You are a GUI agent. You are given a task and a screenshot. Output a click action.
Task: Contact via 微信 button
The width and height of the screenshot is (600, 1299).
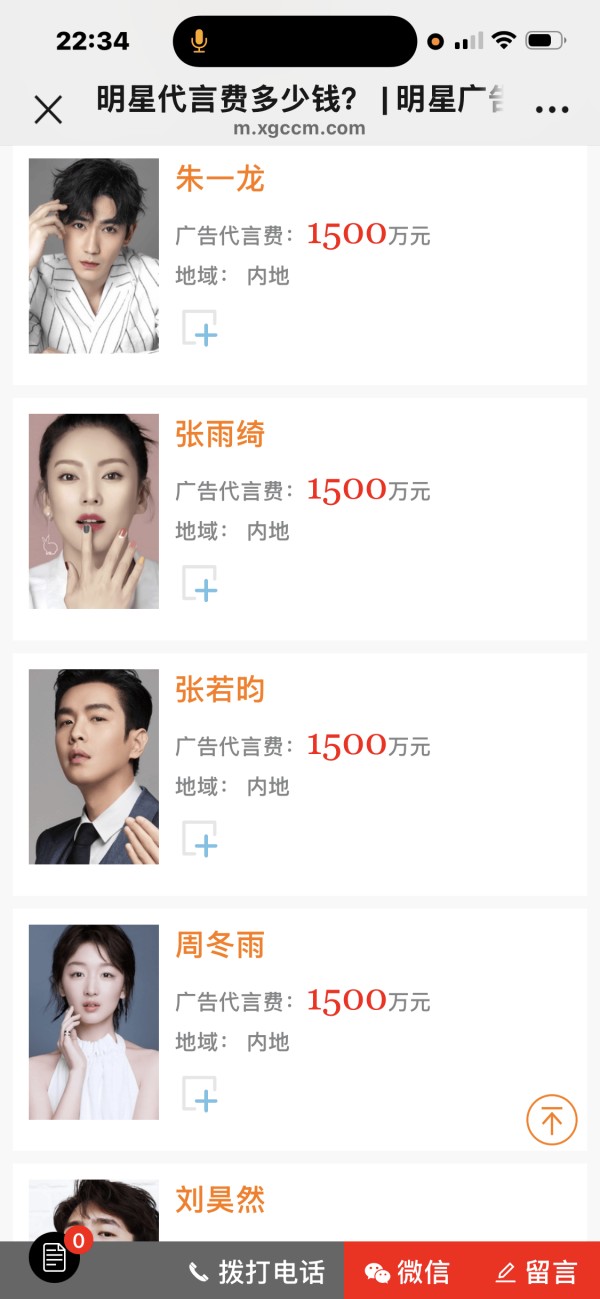coord(408,1272)
